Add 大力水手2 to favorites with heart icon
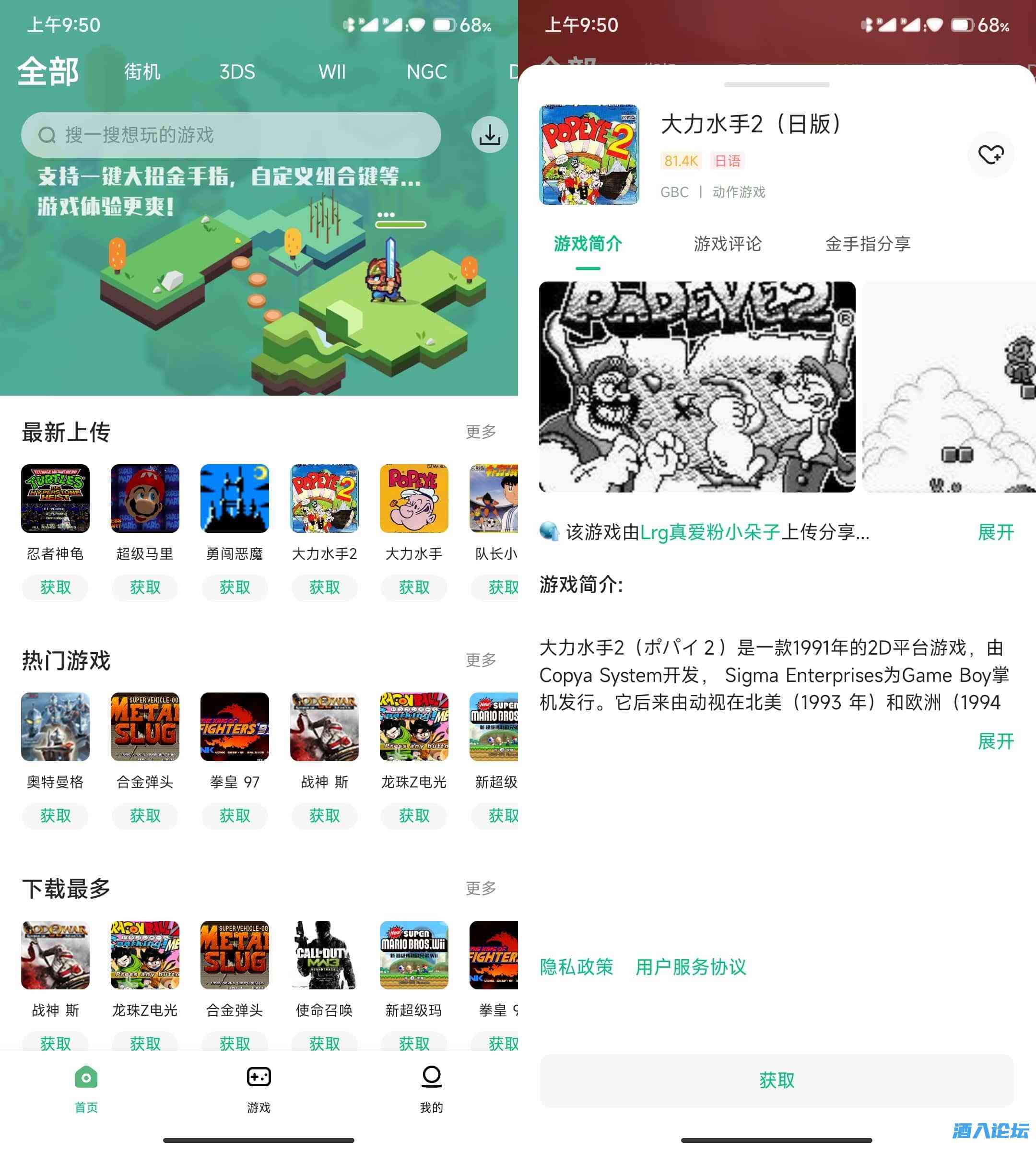The image size is (1036, 1151). [990, 154]
